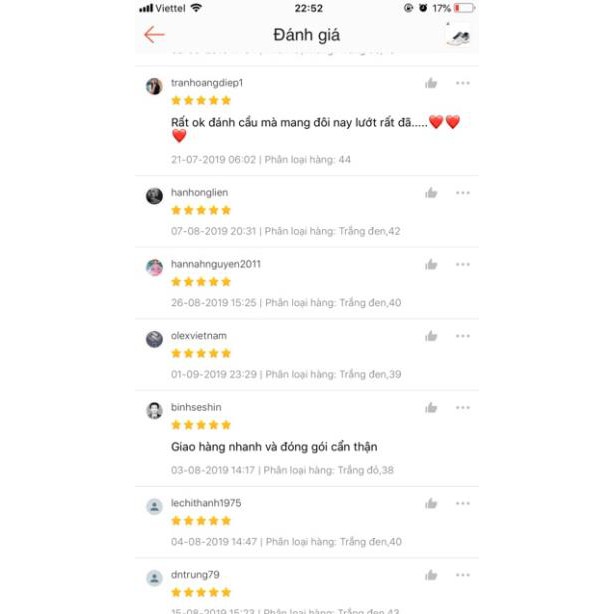Open more options for olexvietnam's review
614x614 pixels.
click(462, 337)
